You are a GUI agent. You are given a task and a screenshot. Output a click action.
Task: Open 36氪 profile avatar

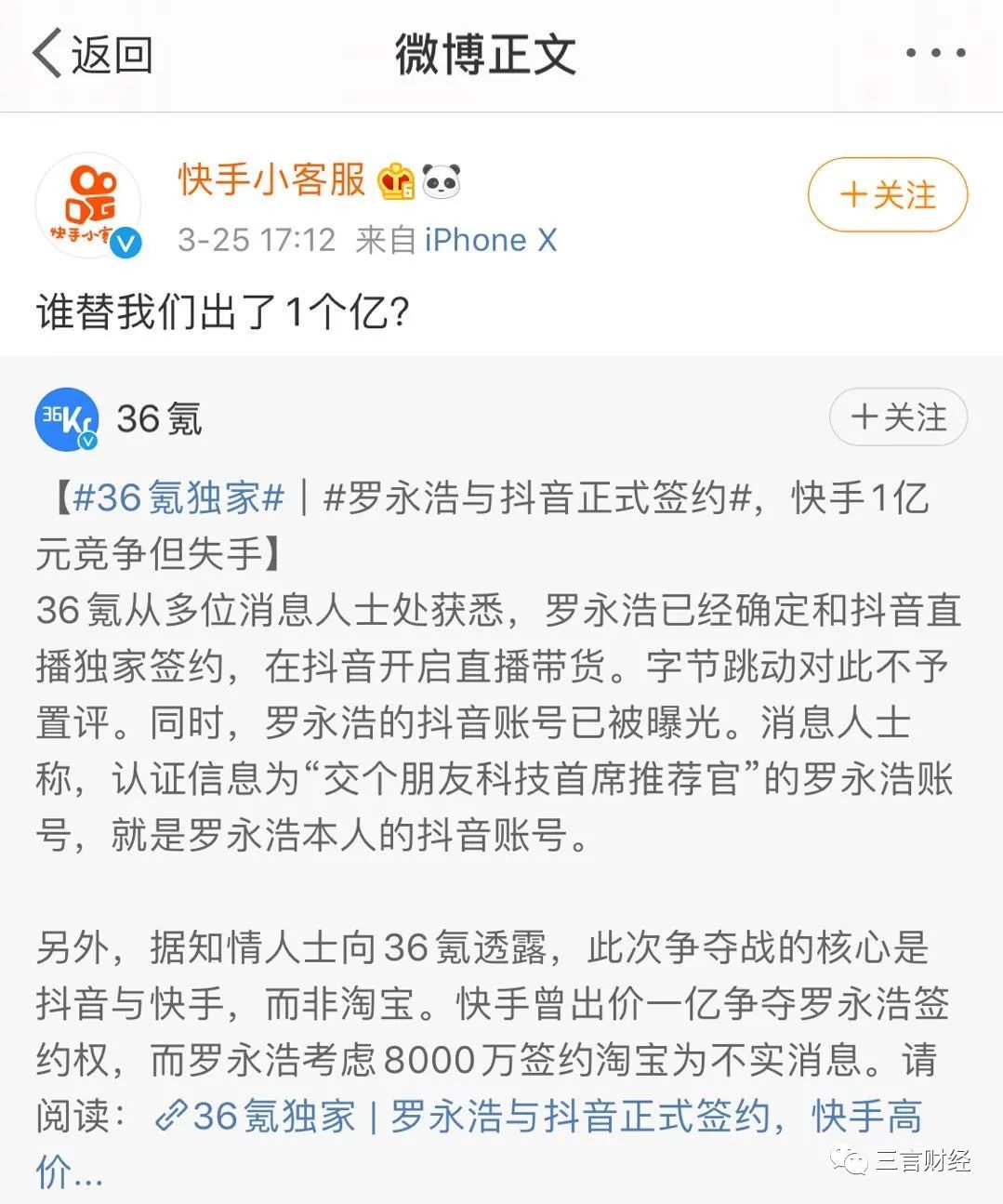pyautogui.click(x=67, y=419)
